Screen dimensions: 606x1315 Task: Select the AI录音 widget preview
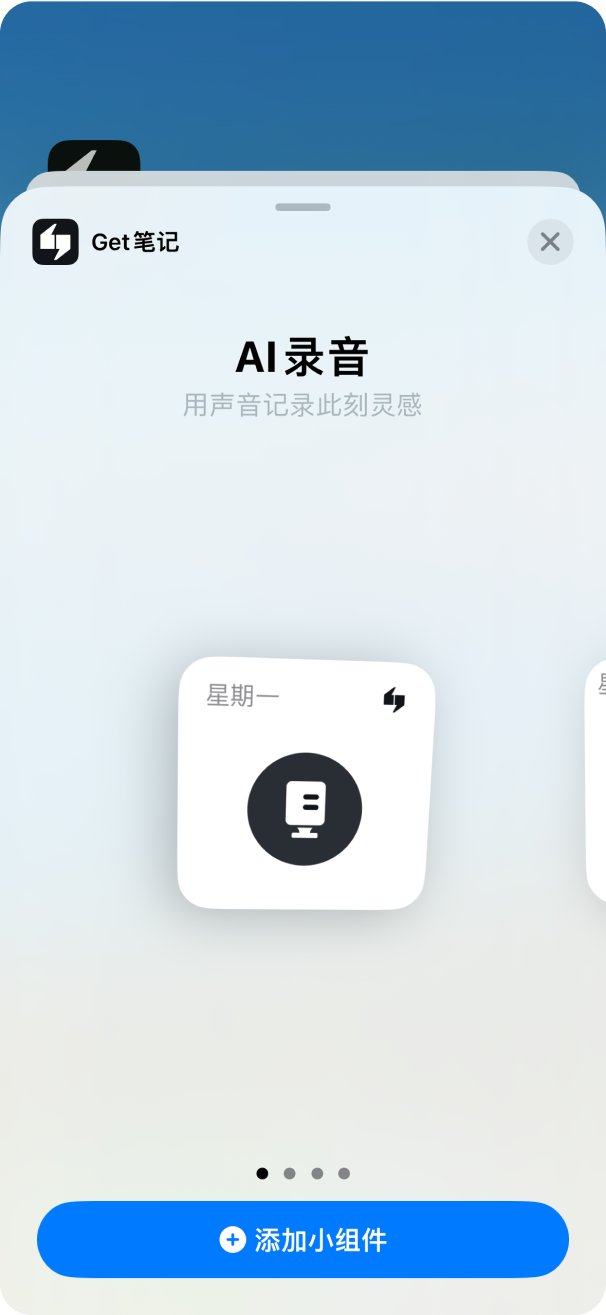[x=306, y=784]
